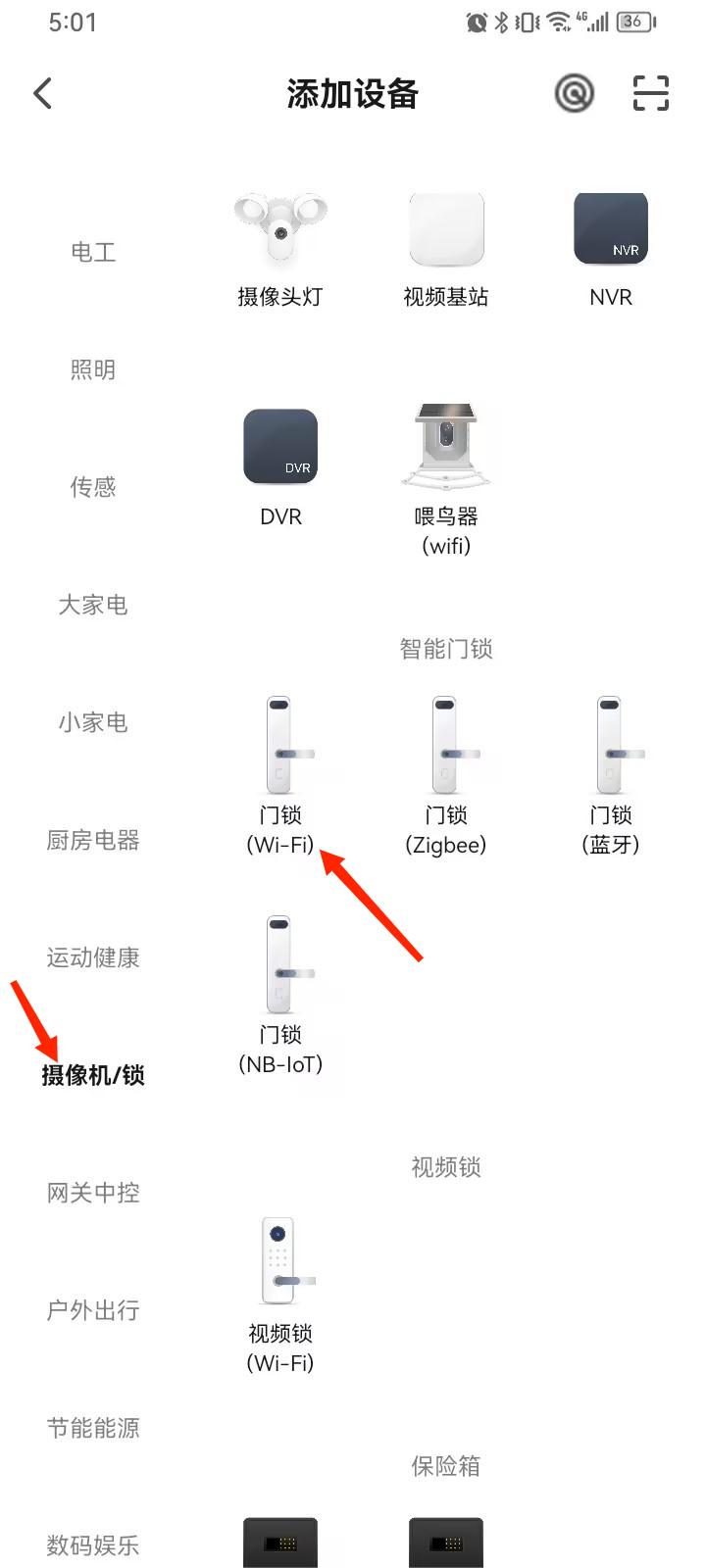Image resolution: width=706 pixels, height=1568 pixels.
Task: Add the DVR device
Action: coord(280,468)
